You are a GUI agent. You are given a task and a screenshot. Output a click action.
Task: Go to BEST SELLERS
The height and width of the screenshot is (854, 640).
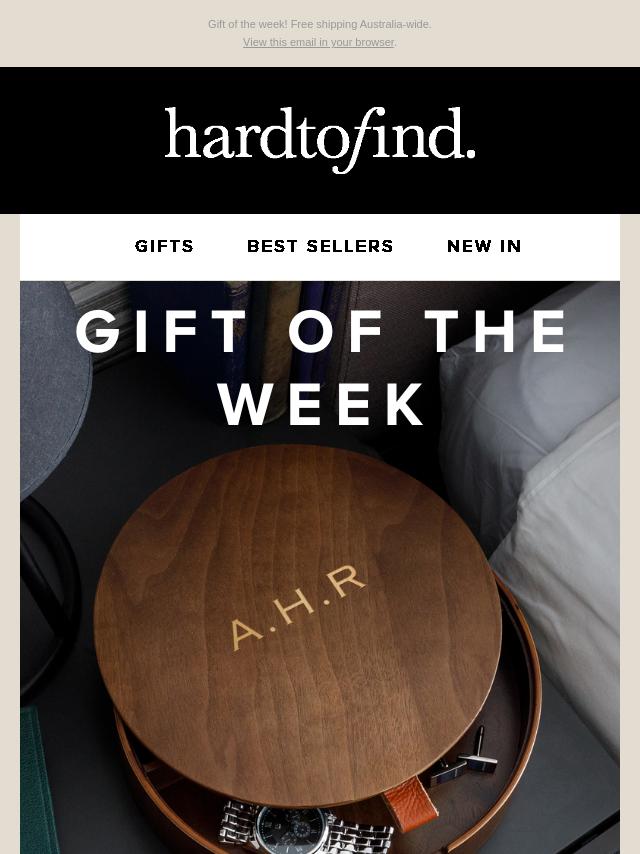click(320, 246)
